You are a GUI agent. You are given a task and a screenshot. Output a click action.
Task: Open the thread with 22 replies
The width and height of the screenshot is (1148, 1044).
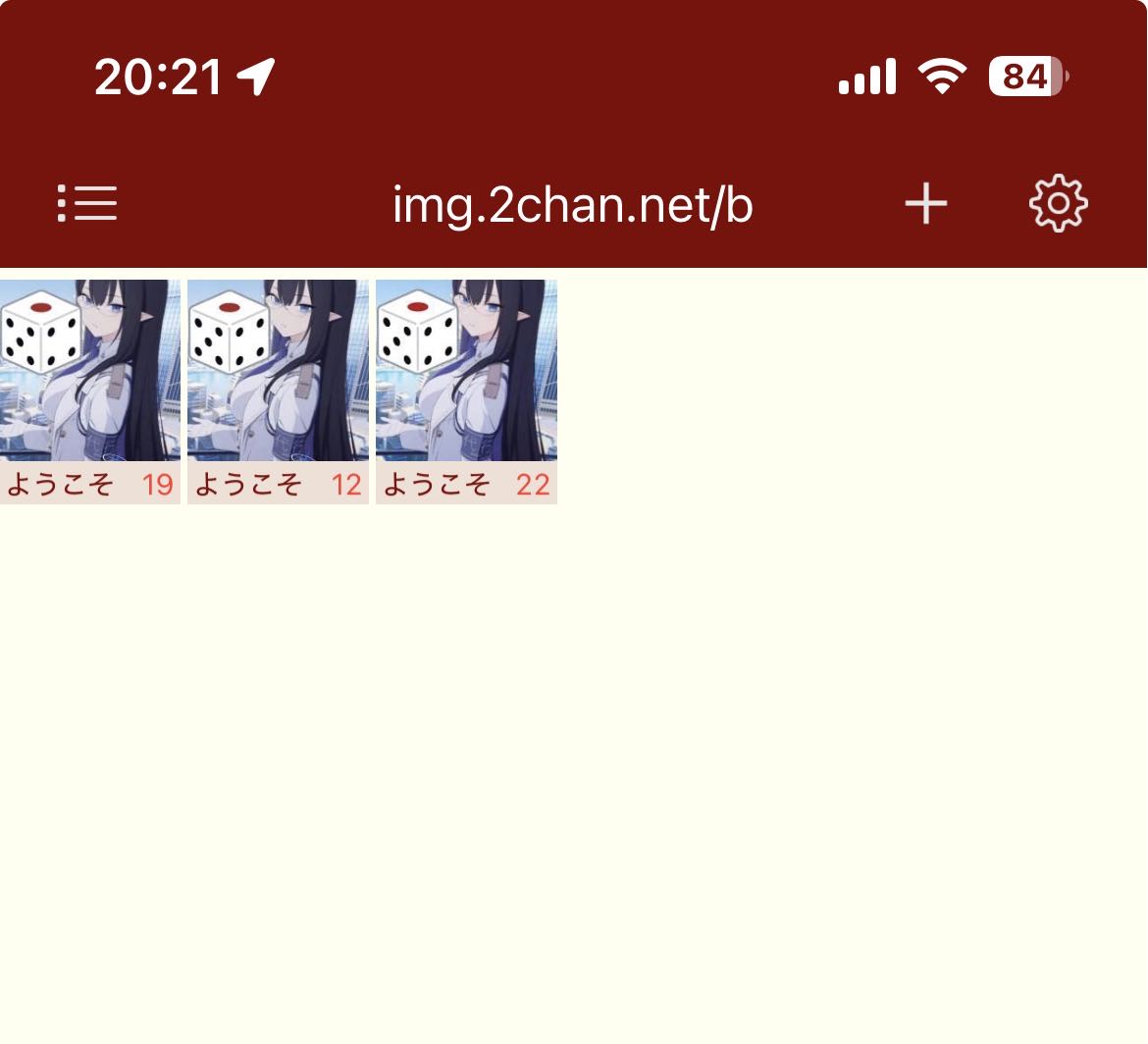click(466, 391)
